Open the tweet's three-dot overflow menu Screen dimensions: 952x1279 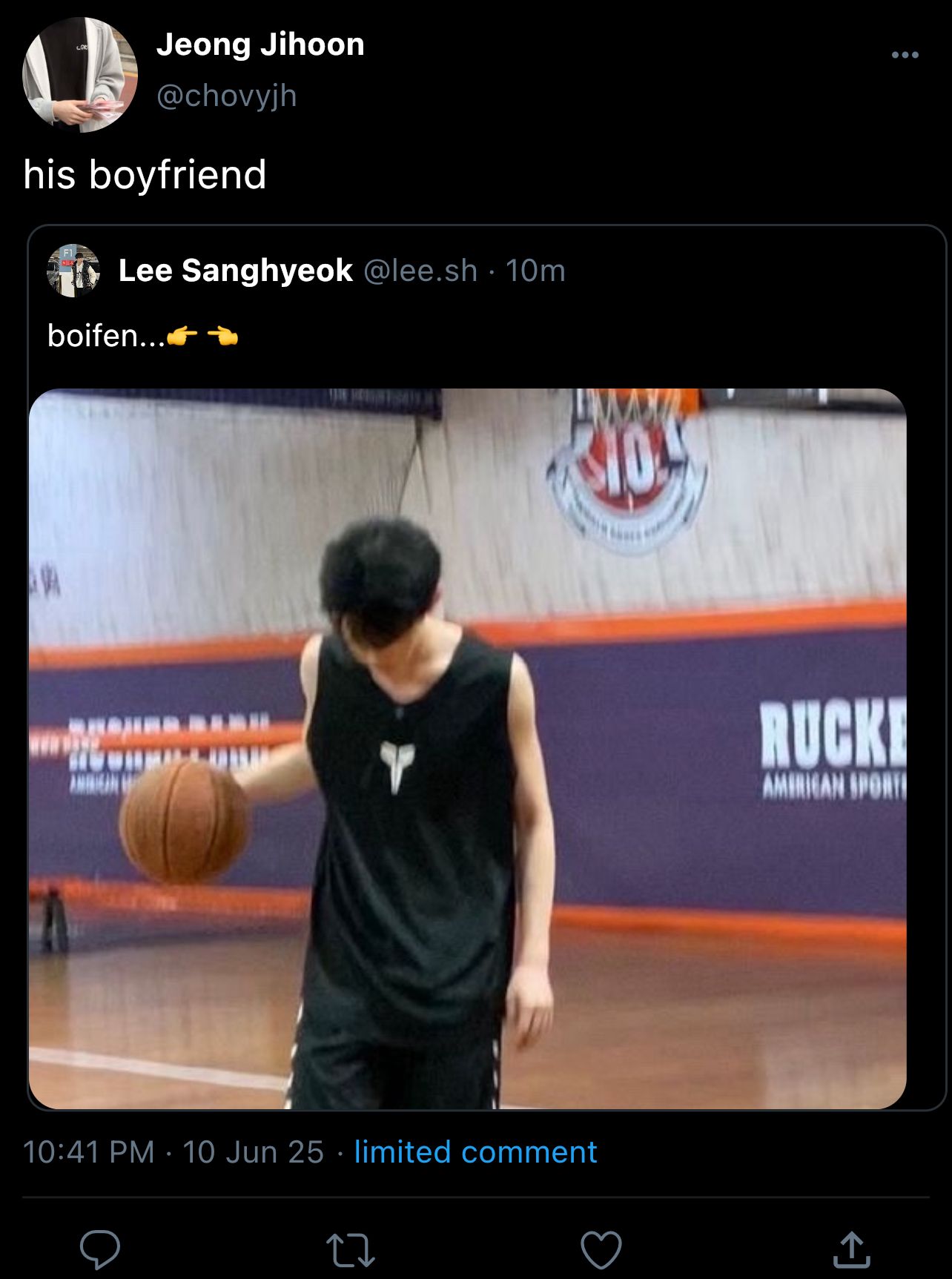coord(905,55)
